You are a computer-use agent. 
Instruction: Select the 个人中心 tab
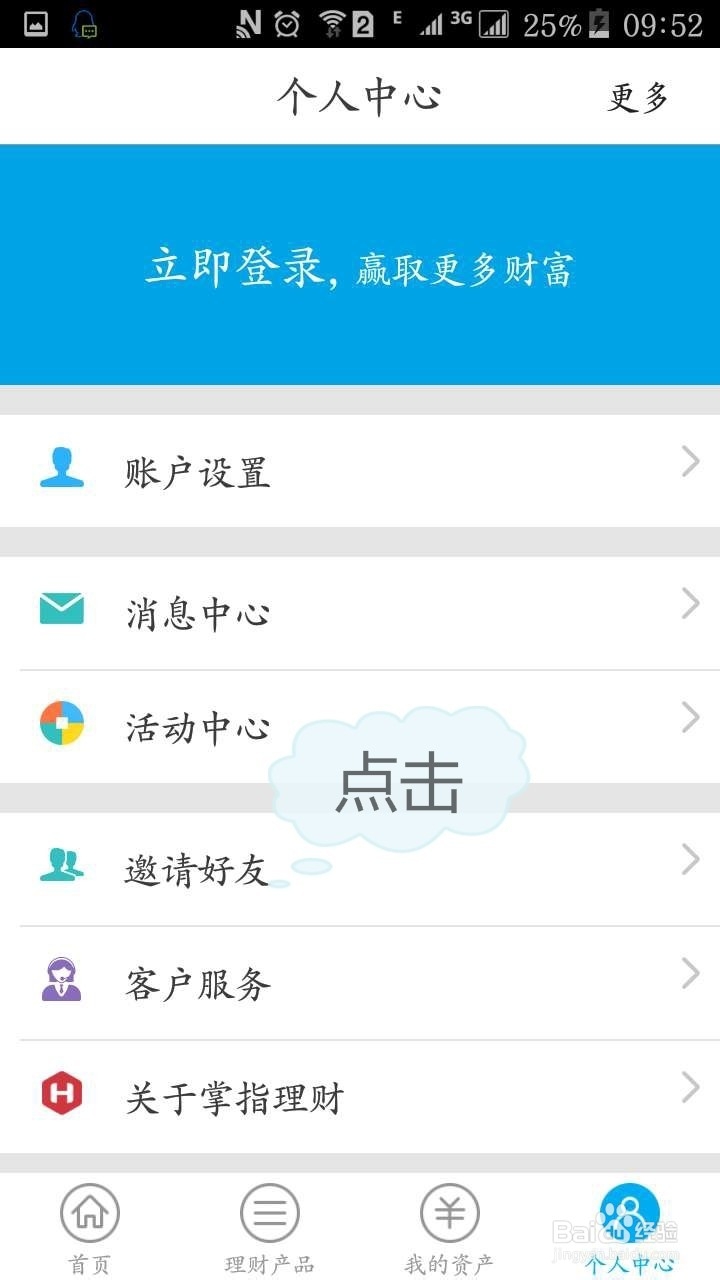pyautogui.click(x=629, y=1228)
